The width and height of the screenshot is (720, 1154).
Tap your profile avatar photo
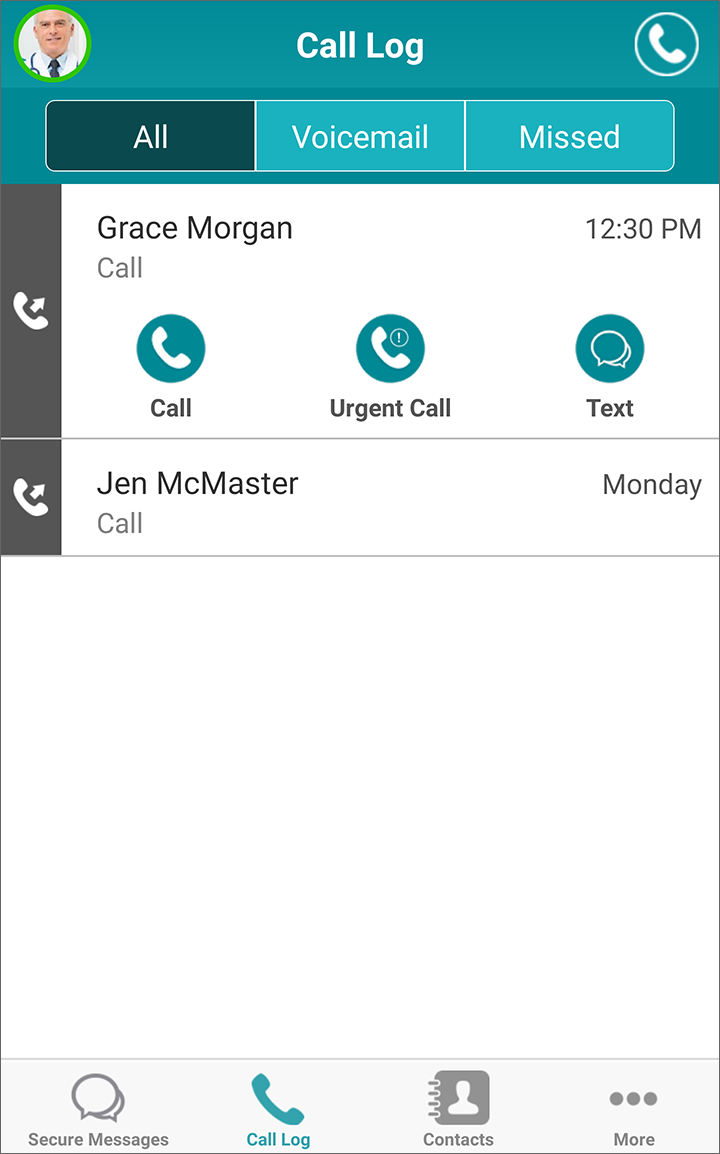[52, 44]
